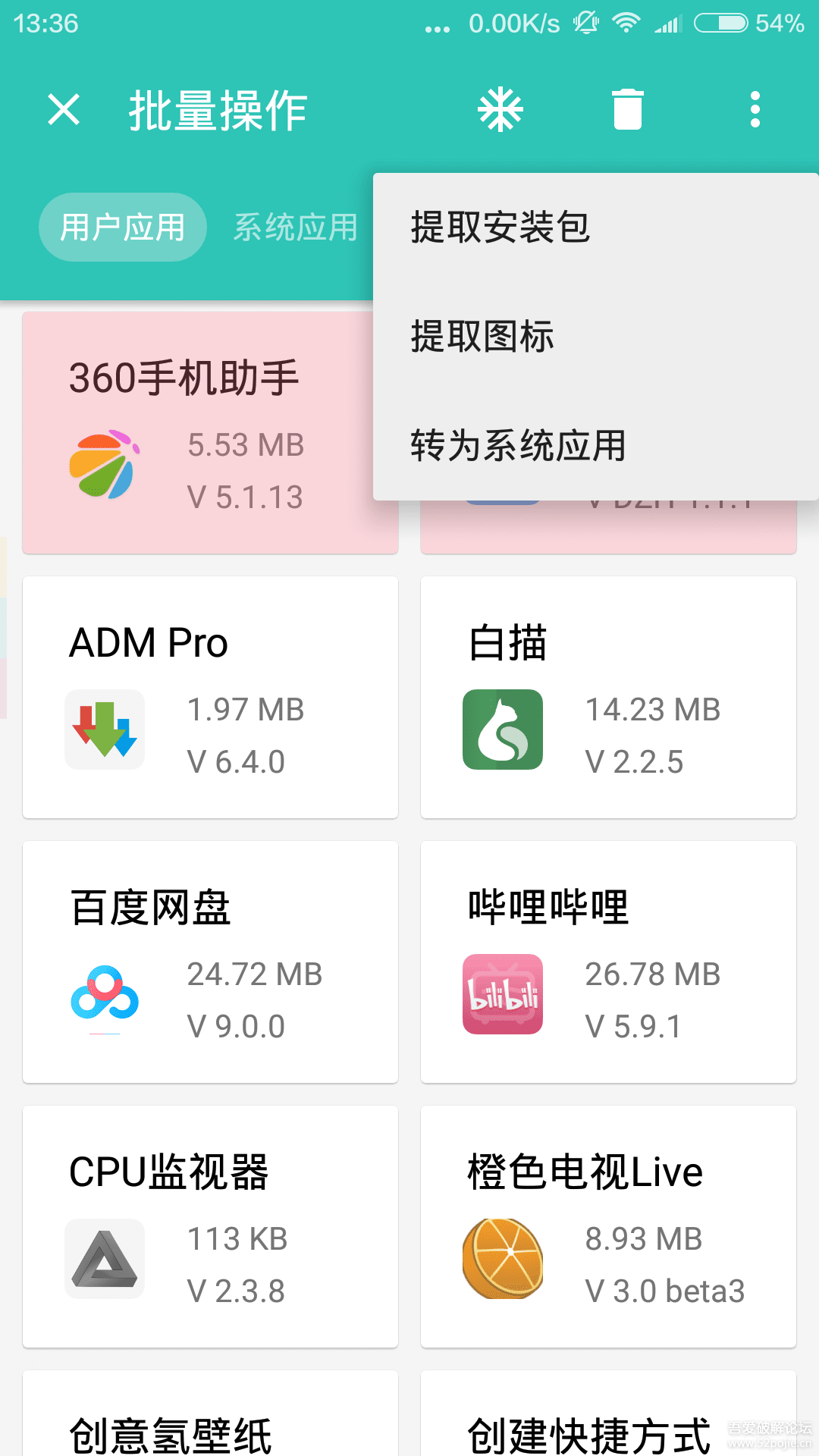Select the CPU监视器 app card
This screenshot has height=1456, width=819.
coord(210,1227)
